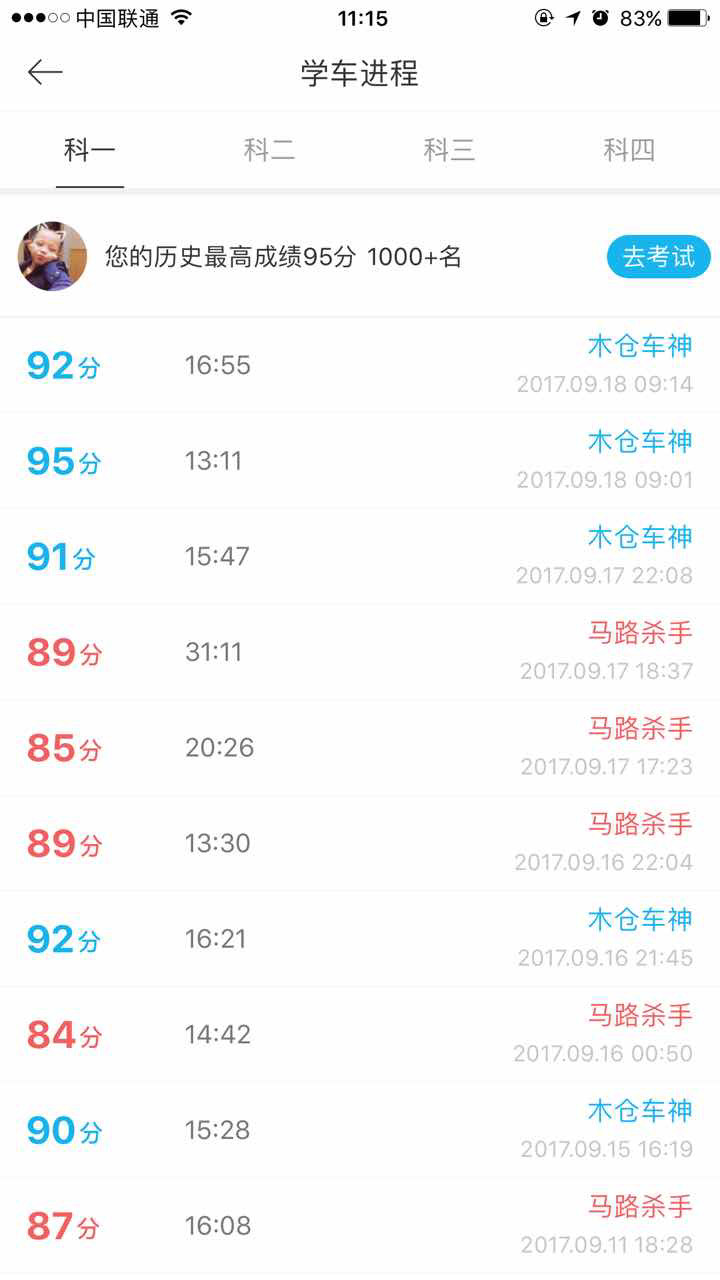
Task: Go back using the arrow icon
Action: click(45, 72)
